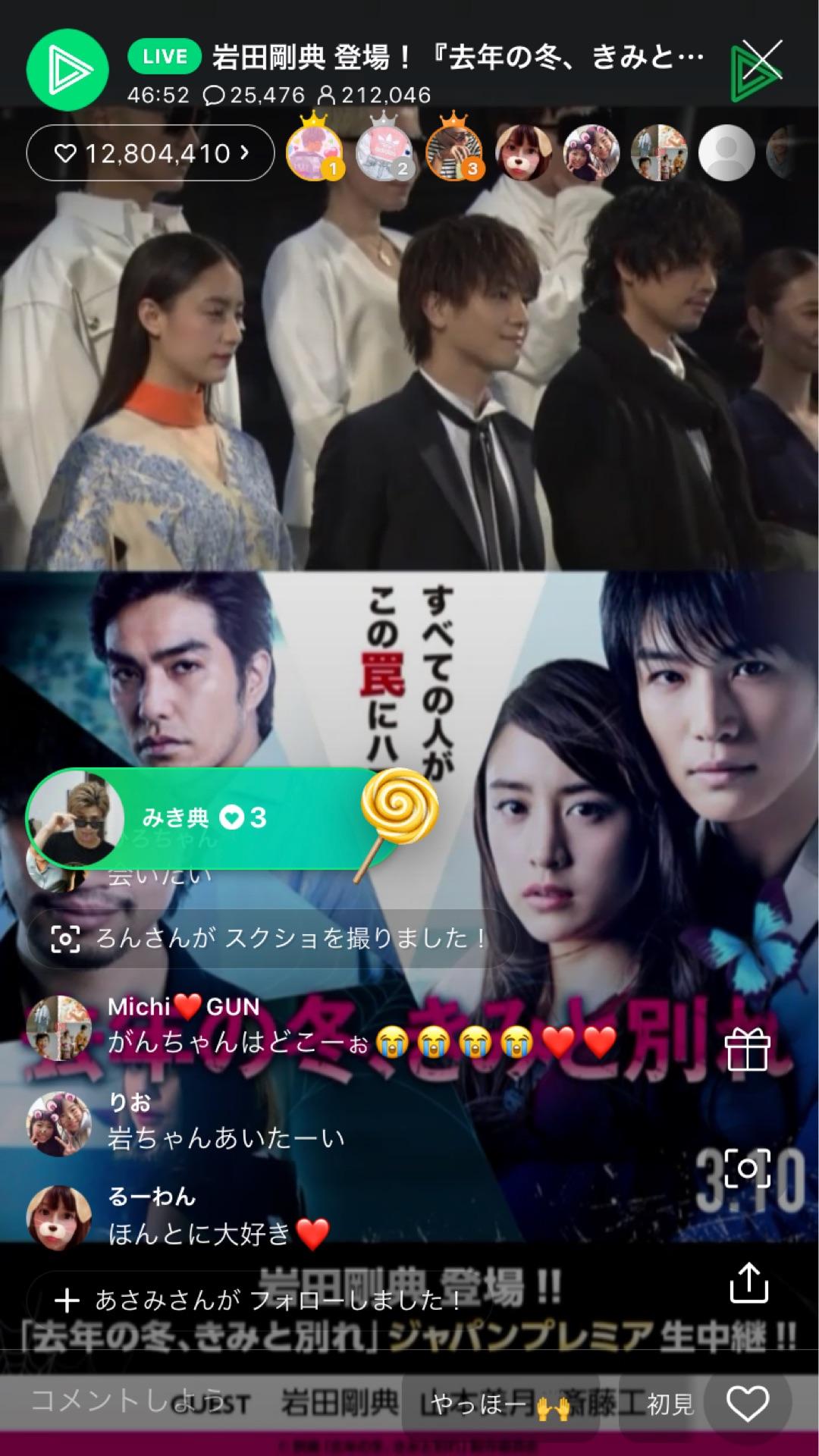This screenshot has width=819, height=1456.
Task: View the rank 1 supporter's avatar
Action: 313,154
